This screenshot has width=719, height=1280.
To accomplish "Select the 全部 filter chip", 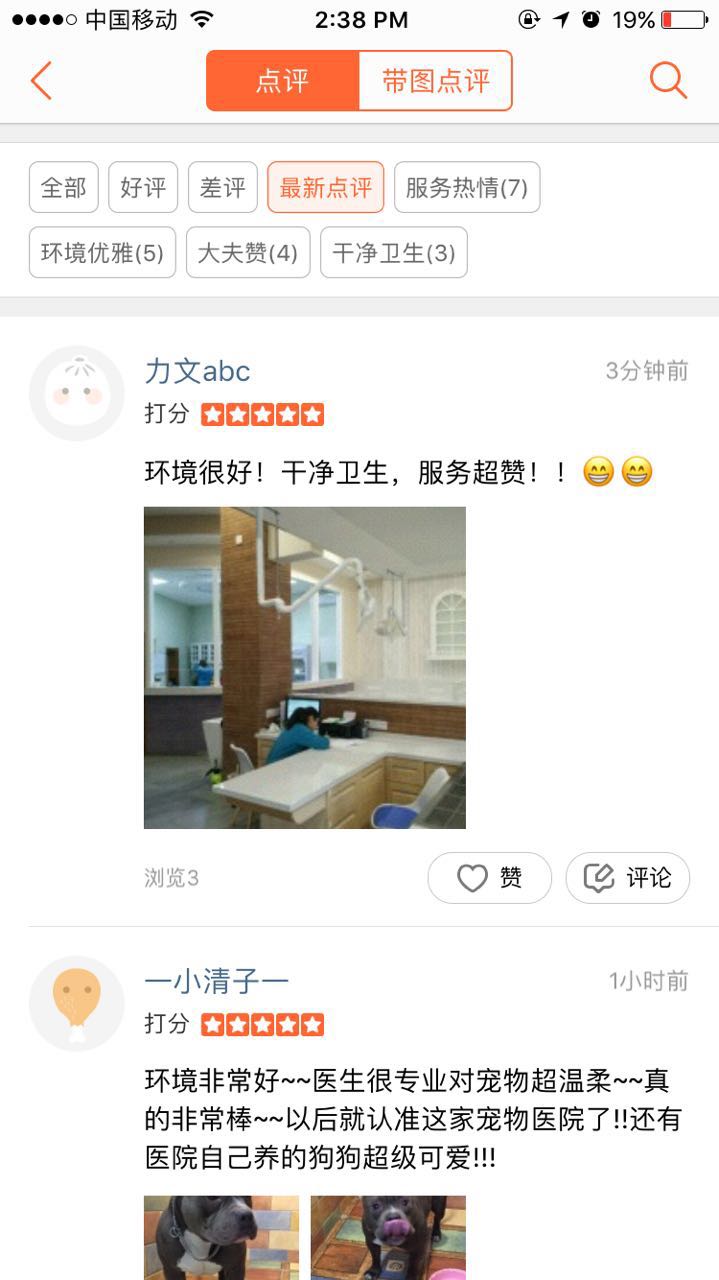I will point(64,187).
